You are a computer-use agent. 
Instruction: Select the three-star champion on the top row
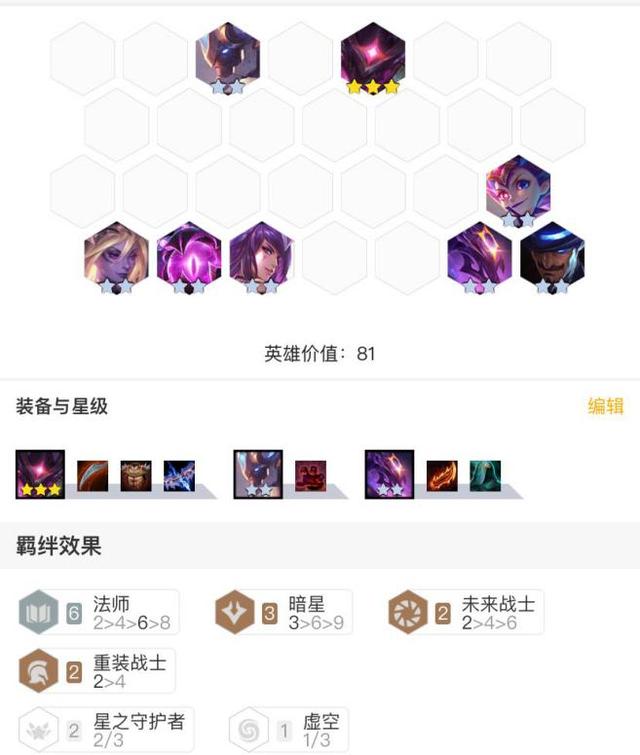click(x=372, y=57)
